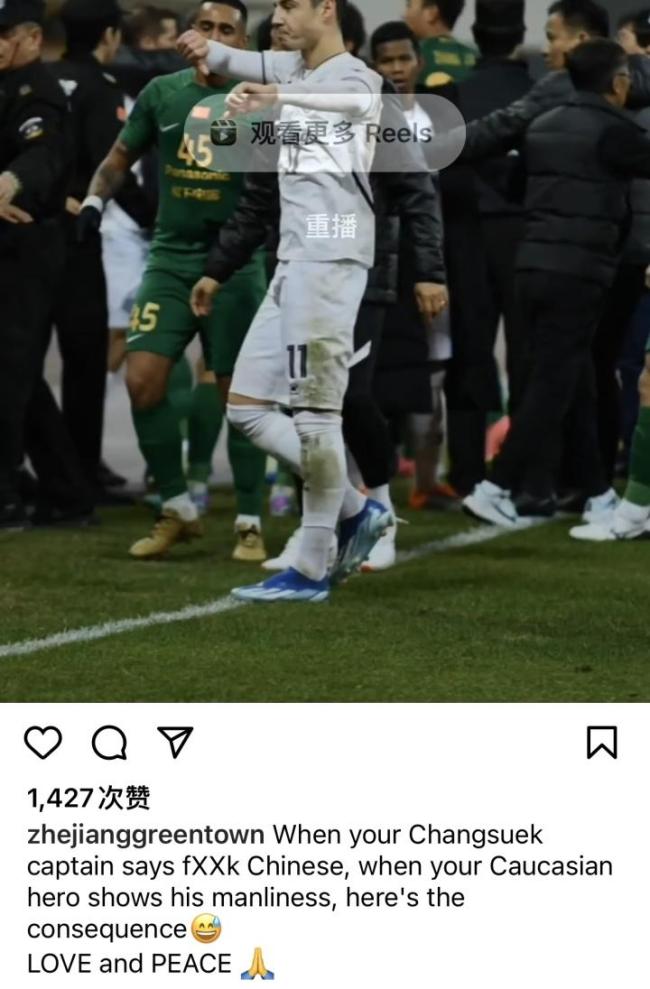The height and width of the screenshot is (989, 650).
Task: Replay the reel with 重播
Action: 331,227
